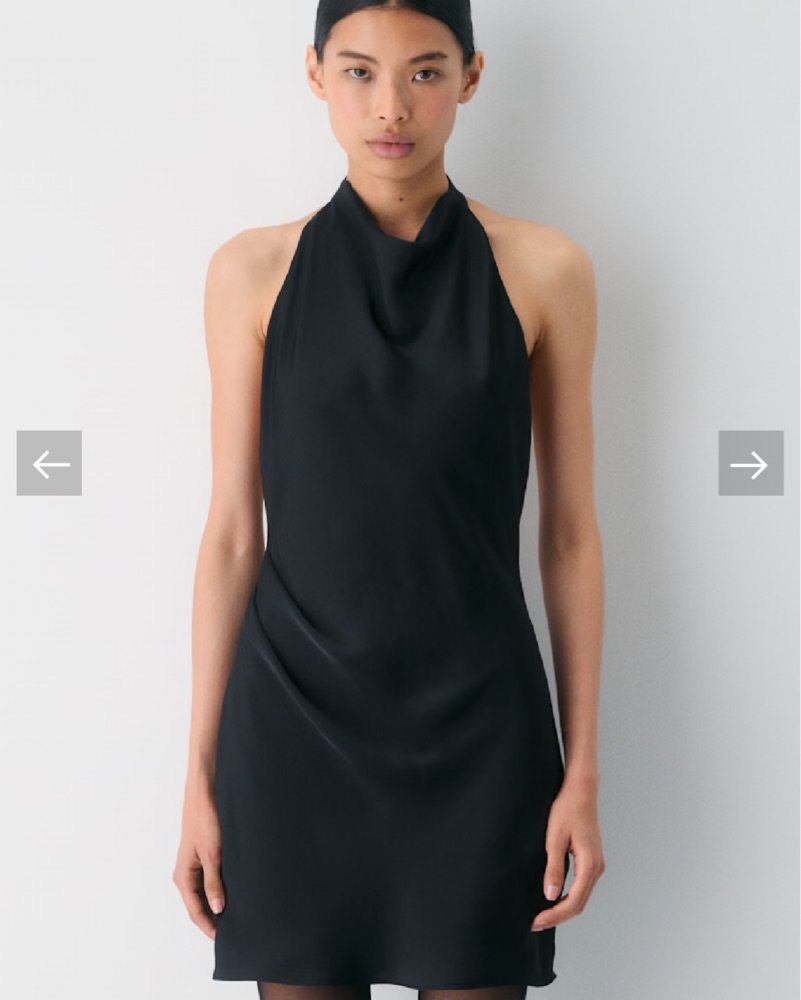Go to the previous product photo

[49, 463]
